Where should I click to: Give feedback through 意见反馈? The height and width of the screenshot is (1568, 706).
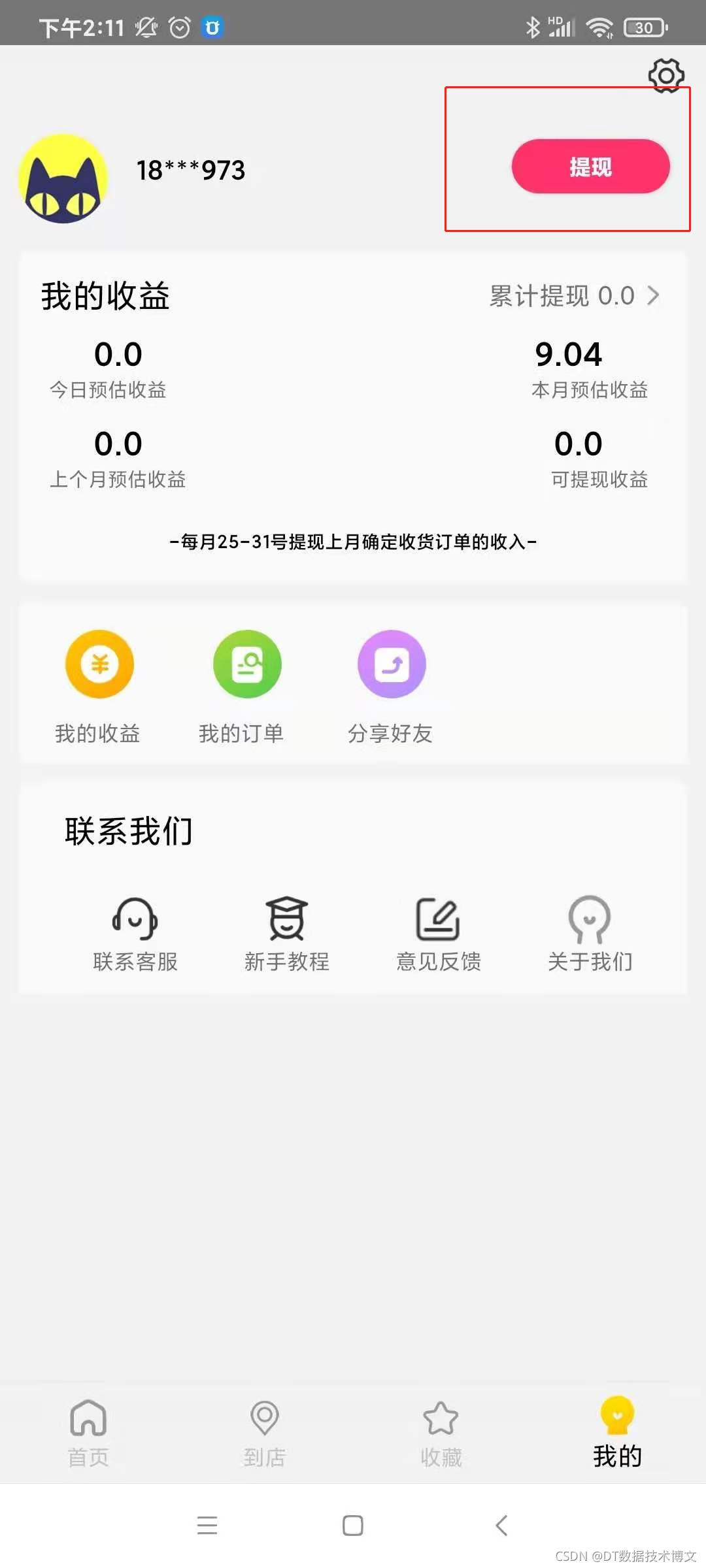pyautogui.click(x=438, y=933)
